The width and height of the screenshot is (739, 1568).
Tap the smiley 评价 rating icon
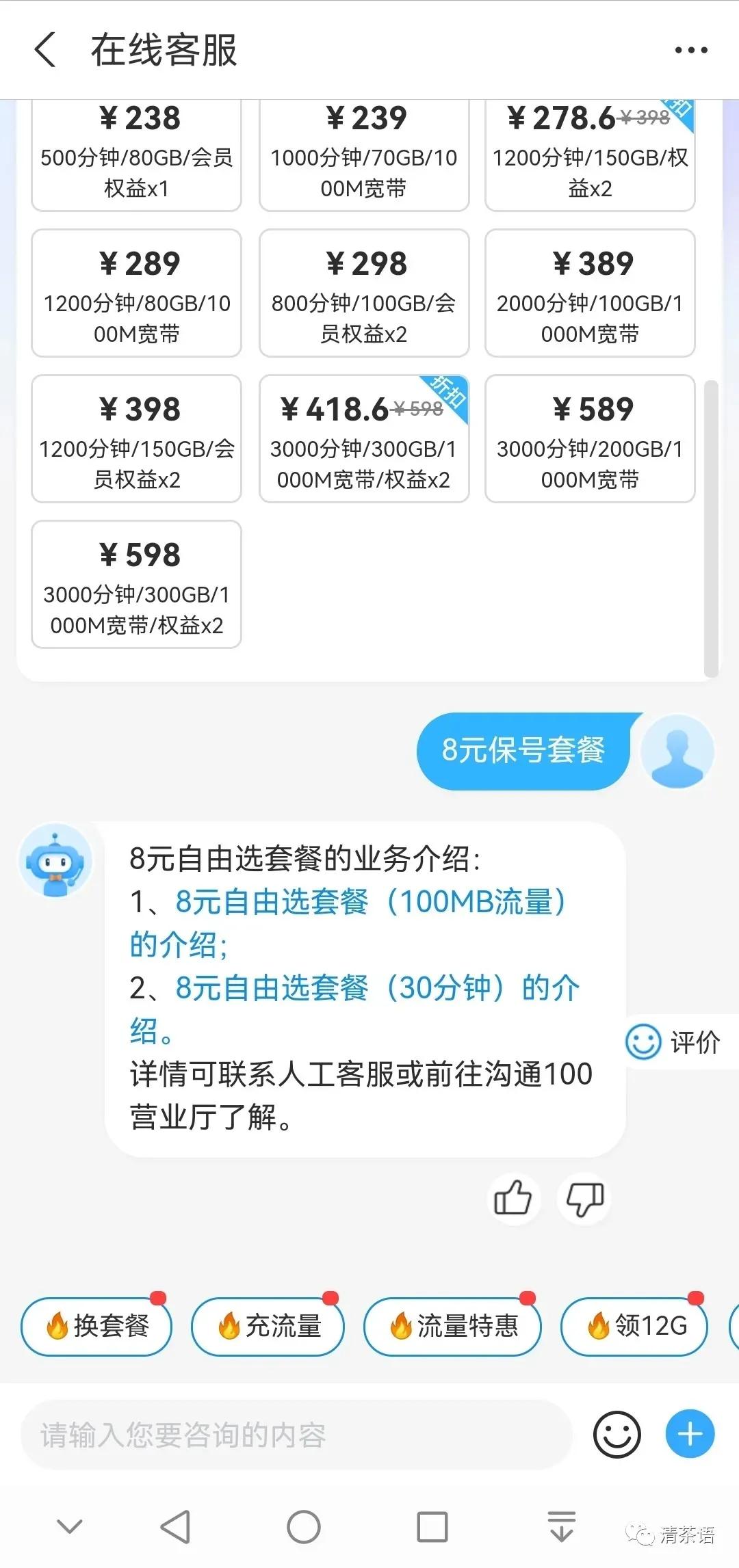point(644,1042)
